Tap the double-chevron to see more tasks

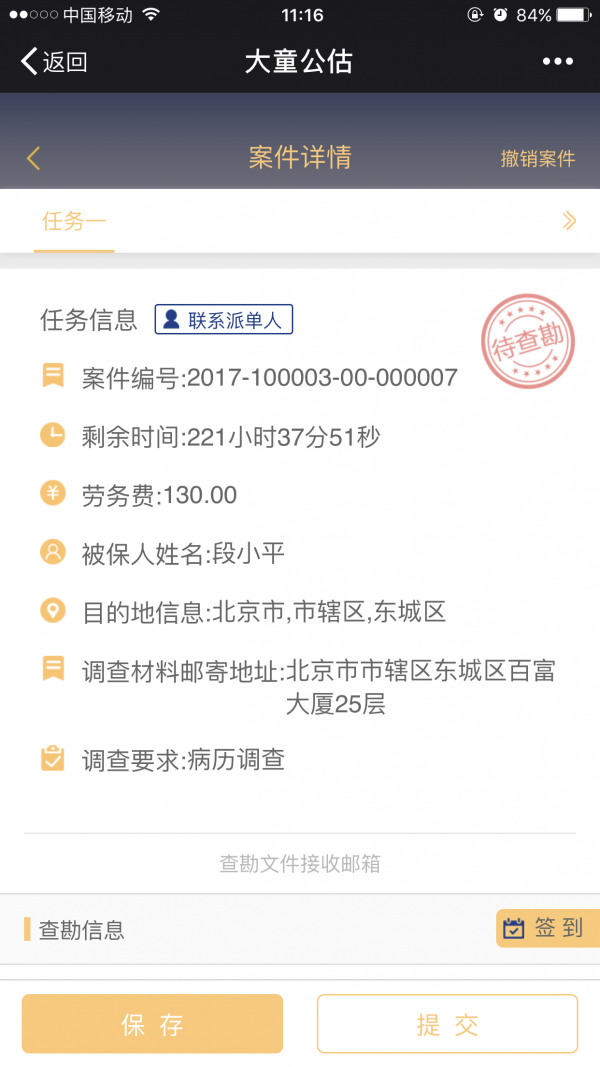[569, 221]
